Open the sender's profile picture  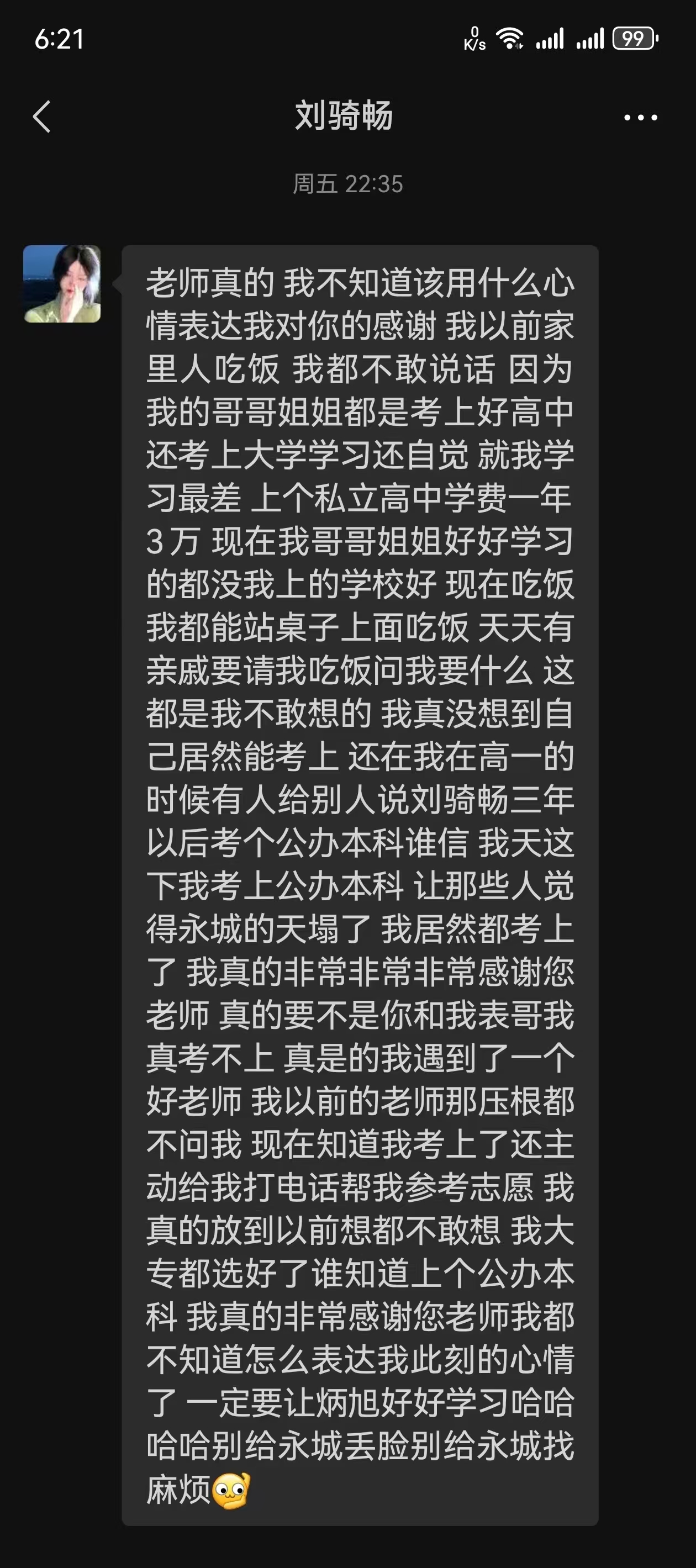click(62, 284)
